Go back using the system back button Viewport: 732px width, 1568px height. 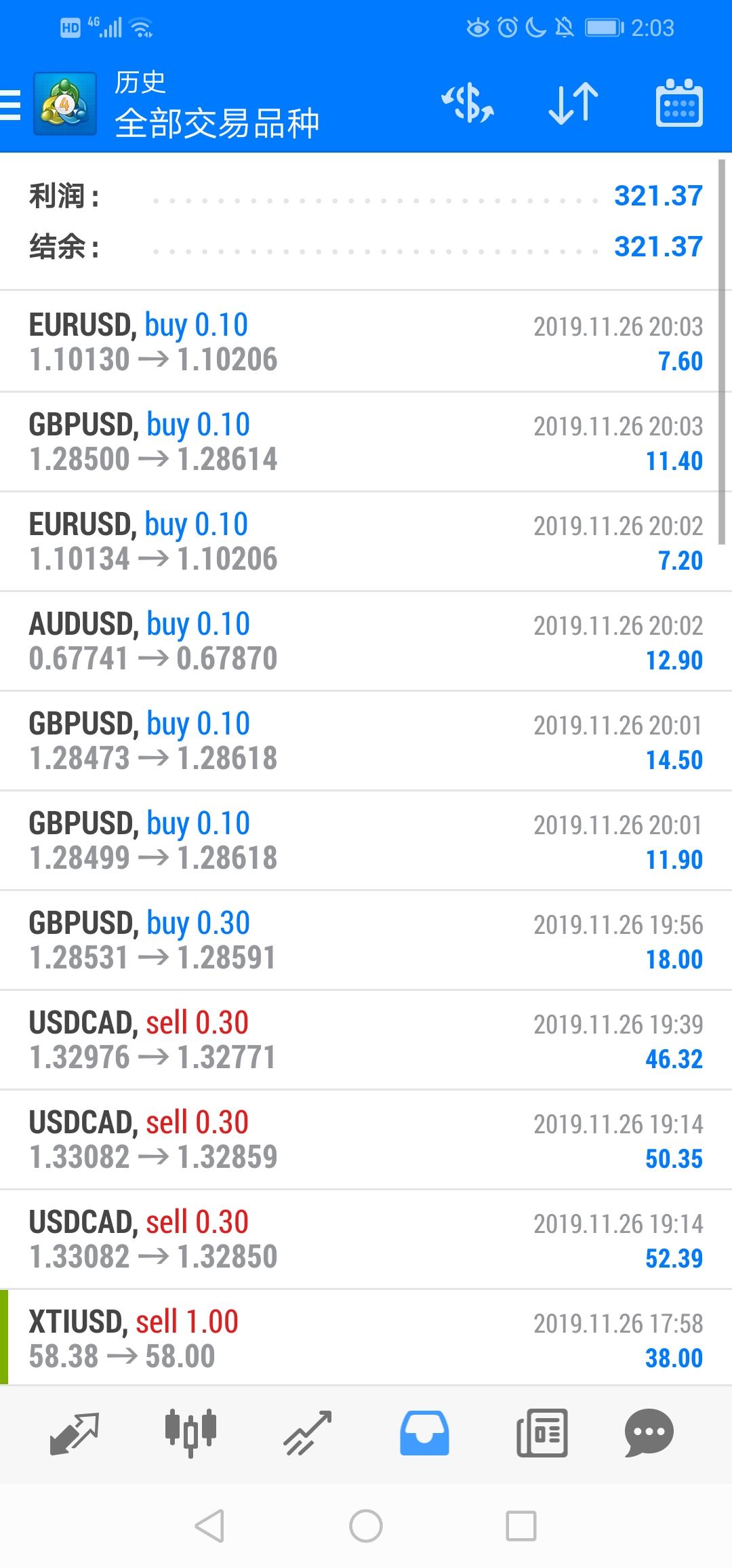tap(210, 1526)
